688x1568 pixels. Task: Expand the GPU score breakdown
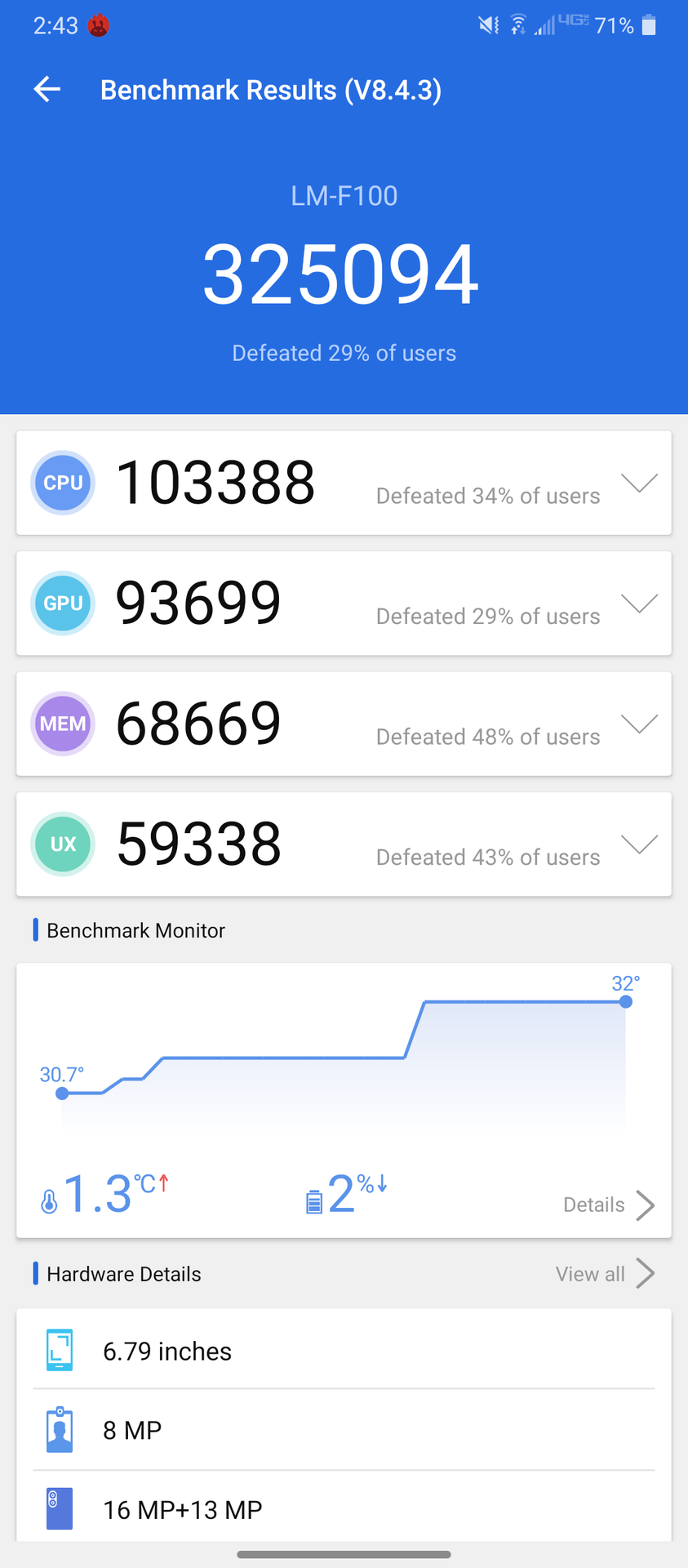[639, 604]
